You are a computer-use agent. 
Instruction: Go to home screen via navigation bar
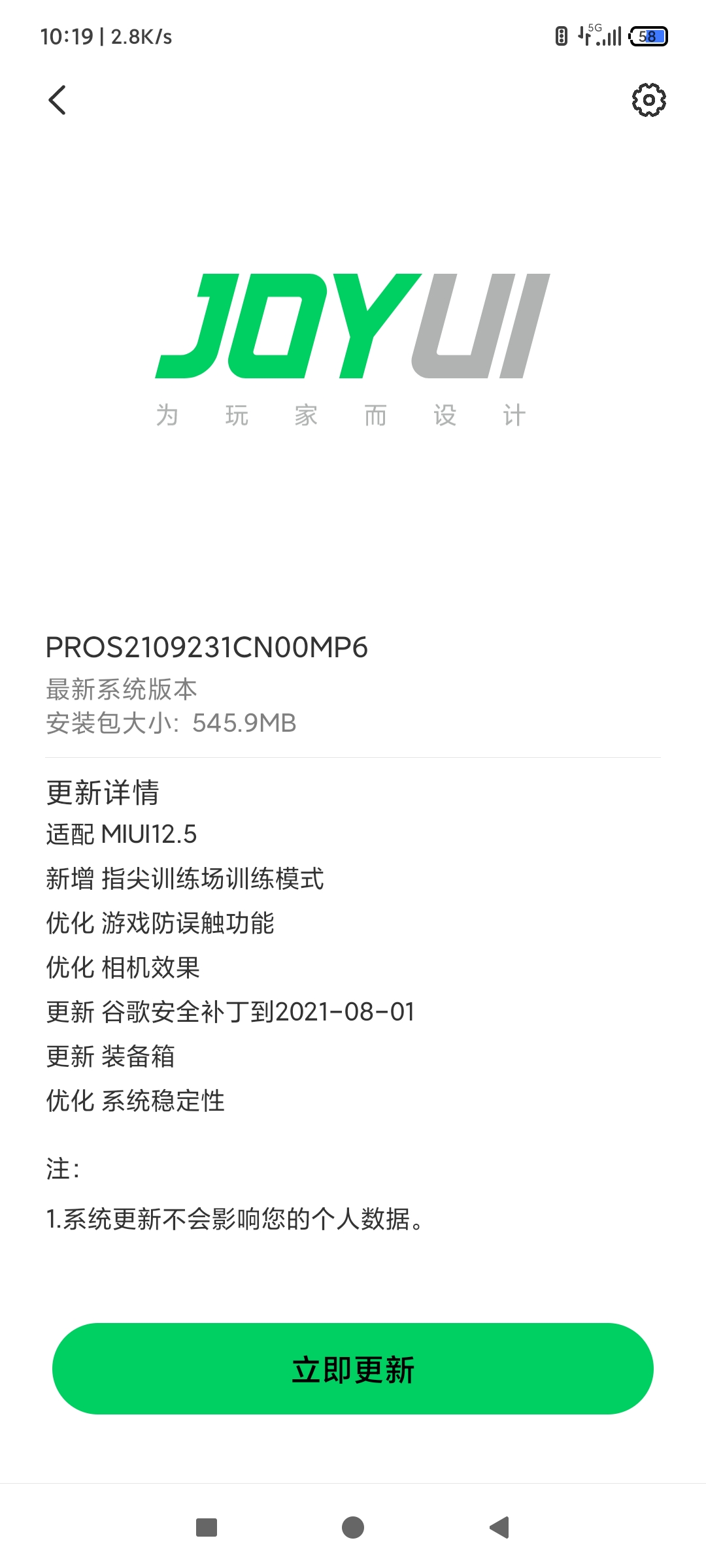click(353, 1527)
